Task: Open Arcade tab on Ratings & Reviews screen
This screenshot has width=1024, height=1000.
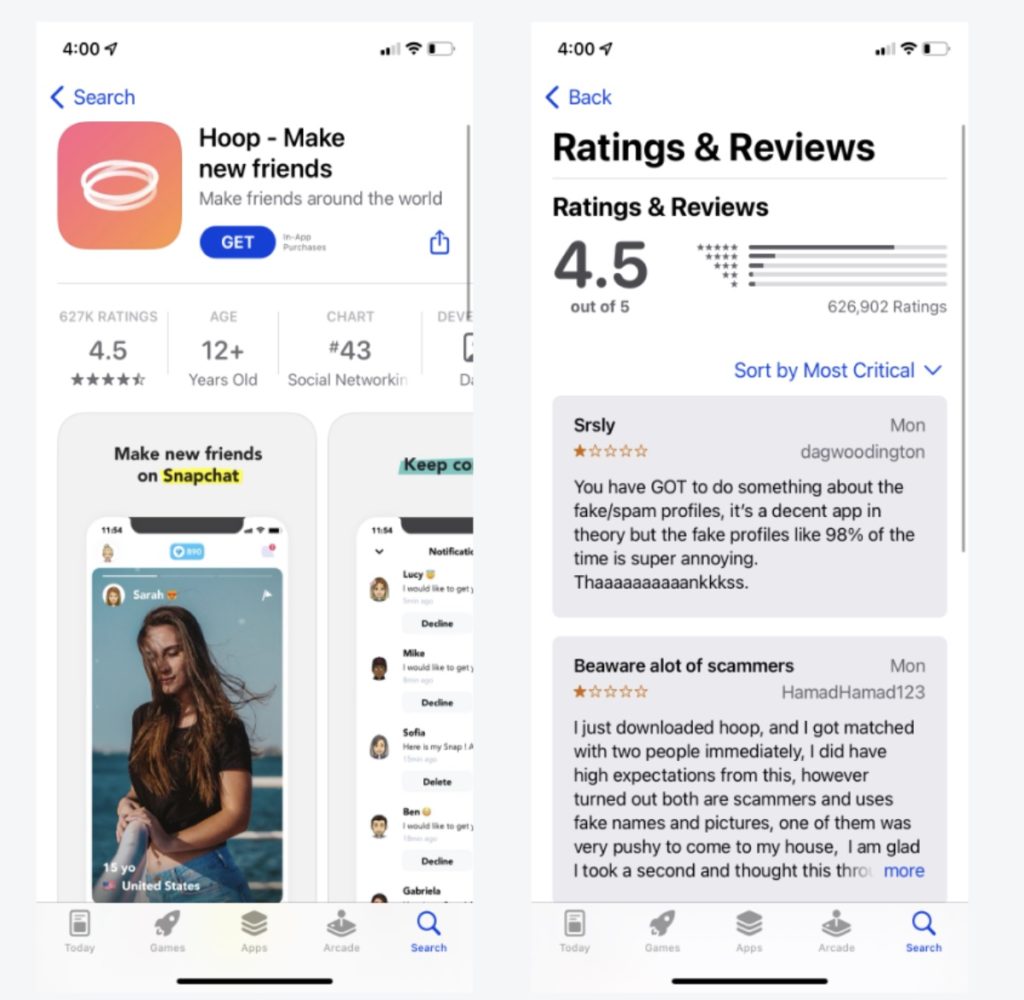Action: click(836, 930)
